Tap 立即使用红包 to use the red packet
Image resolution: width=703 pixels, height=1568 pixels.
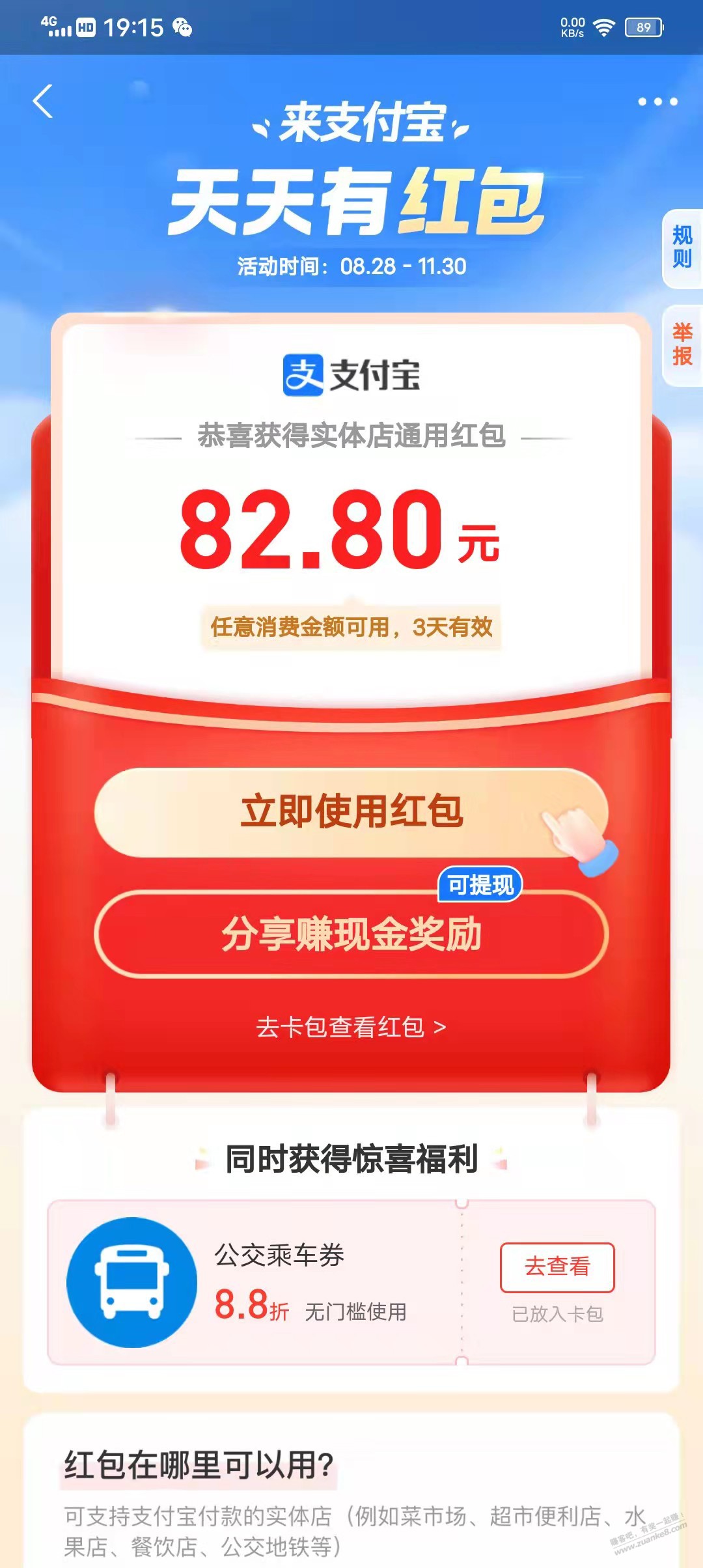pos(351,812)
